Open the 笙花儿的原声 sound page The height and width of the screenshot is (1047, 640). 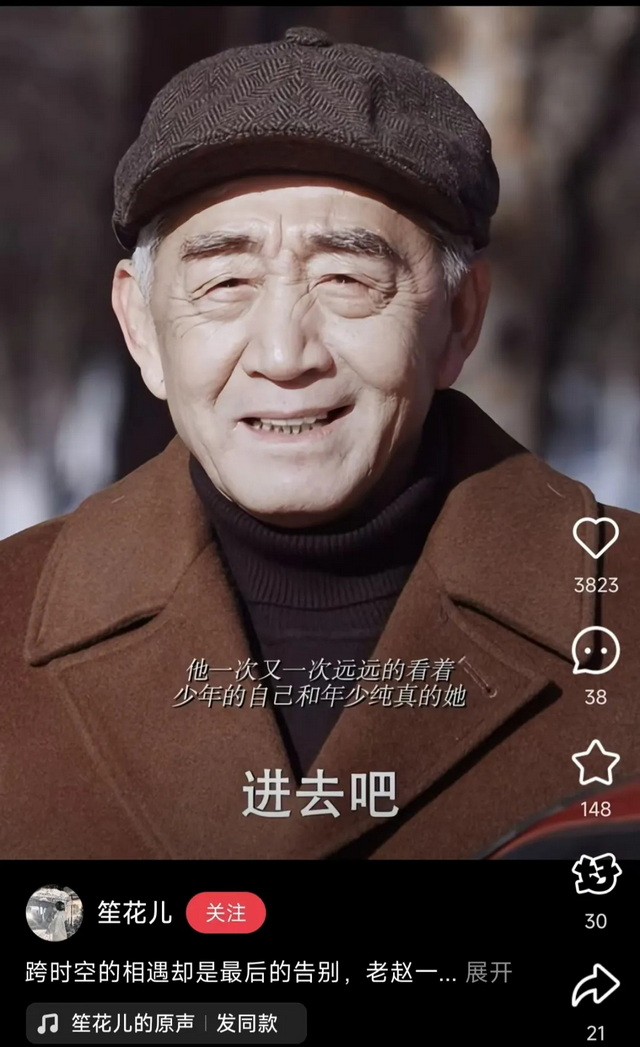tap(132, 1023)
